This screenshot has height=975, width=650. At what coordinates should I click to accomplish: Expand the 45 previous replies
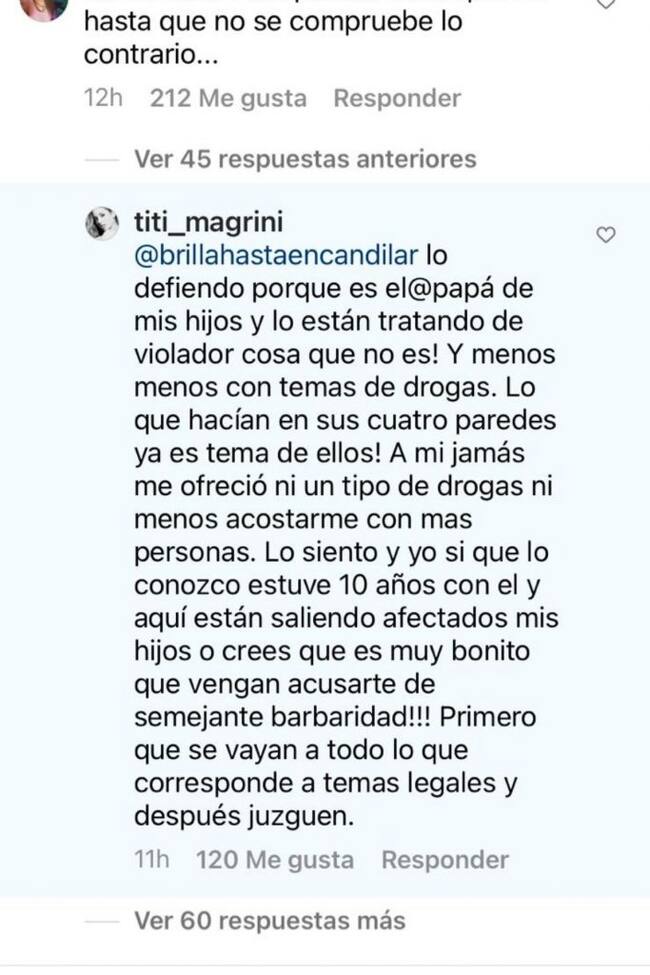pyautogui.click(x=304, y=159)
